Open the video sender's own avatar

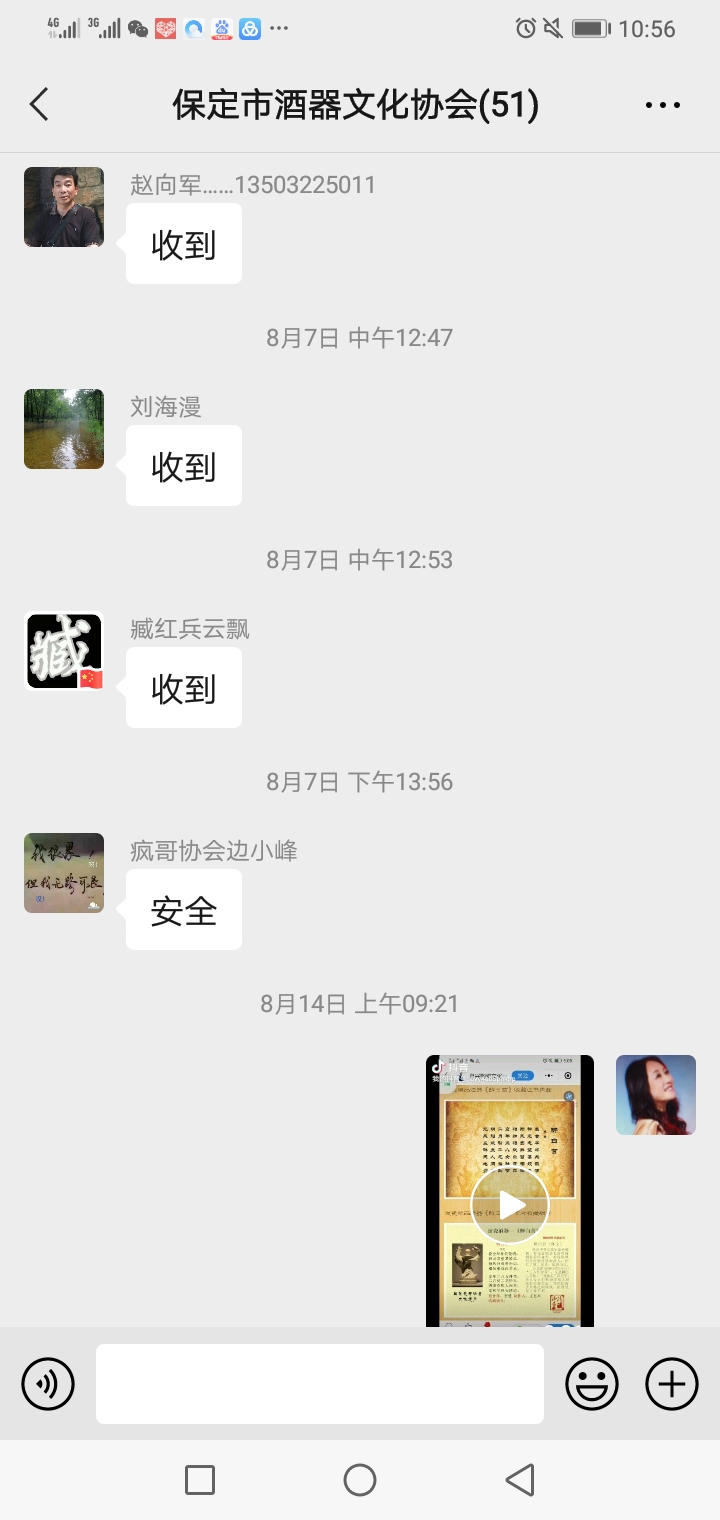656,1095
